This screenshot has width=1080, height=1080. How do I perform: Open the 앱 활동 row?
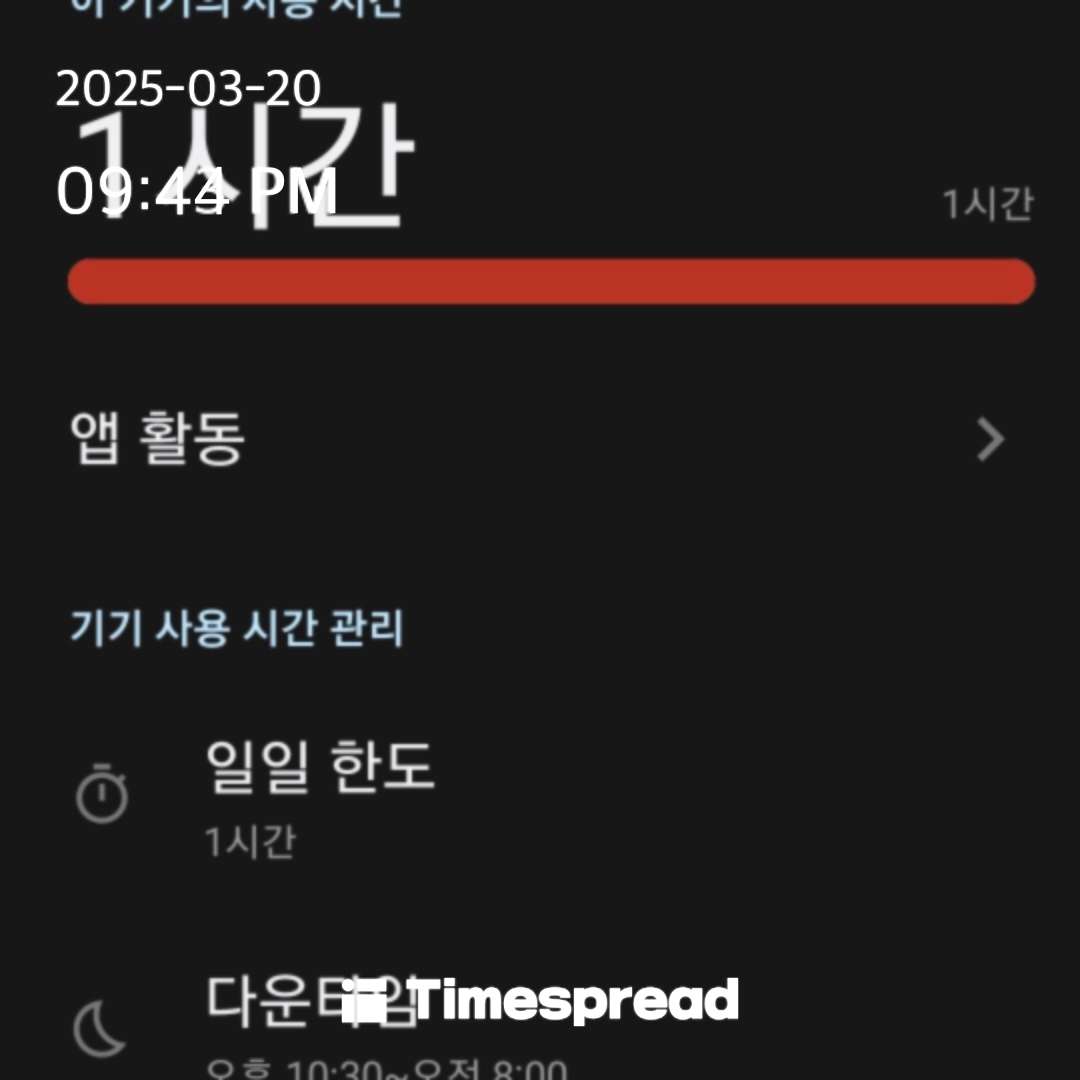point(540,440)
